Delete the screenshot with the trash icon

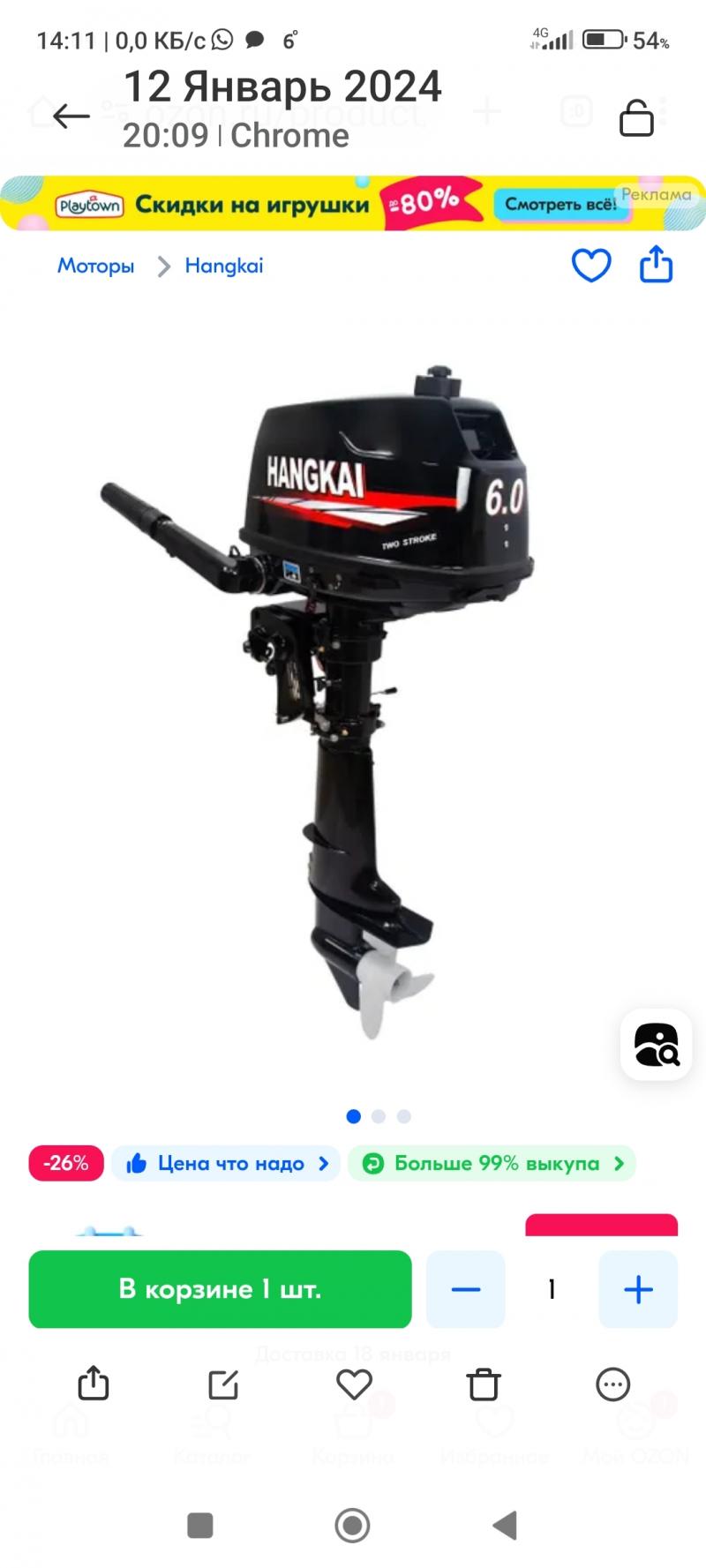(484, 1384)
